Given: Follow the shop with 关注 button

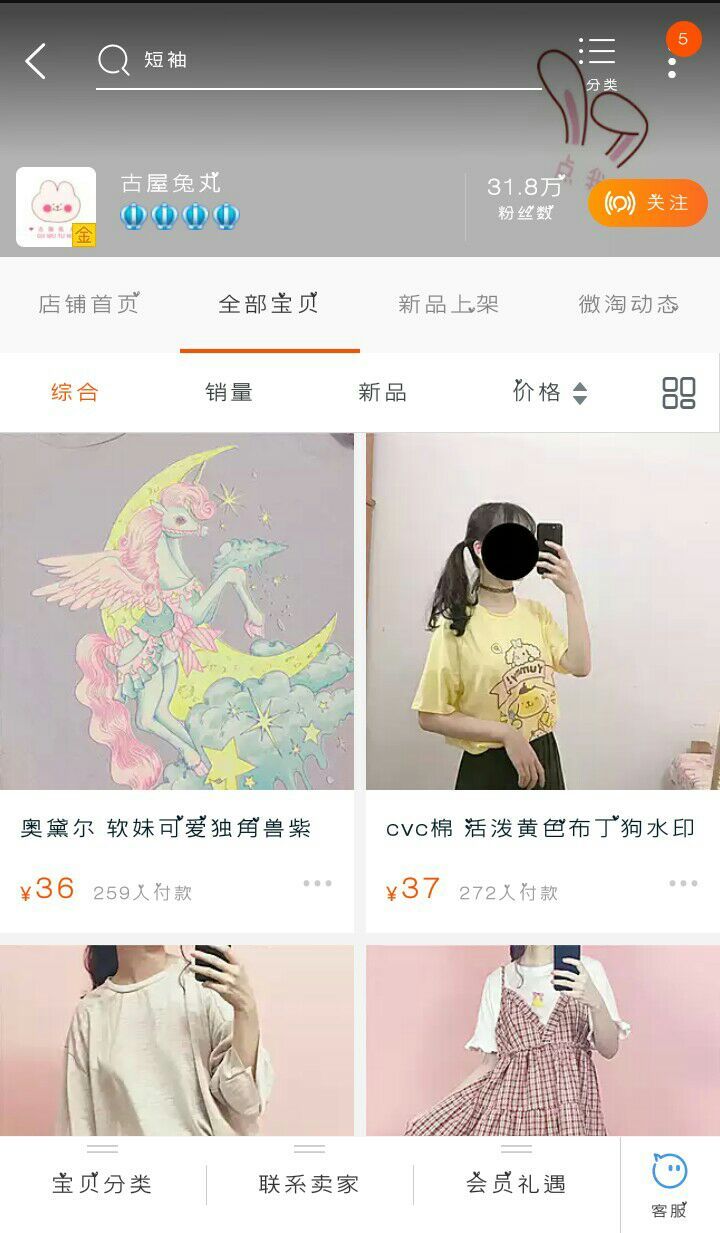Looking at the screenshot, I should 647,203.
